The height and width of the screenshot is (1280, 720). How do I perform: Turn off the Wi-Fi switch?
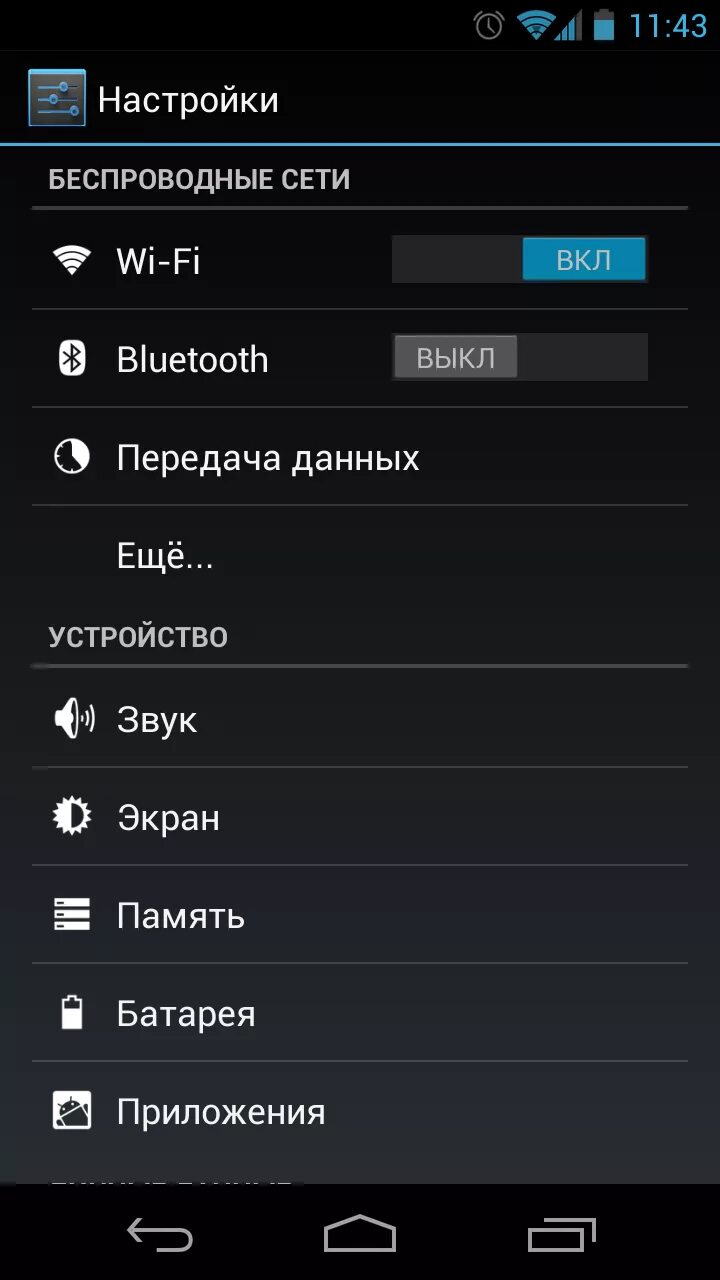pos(519,260)
